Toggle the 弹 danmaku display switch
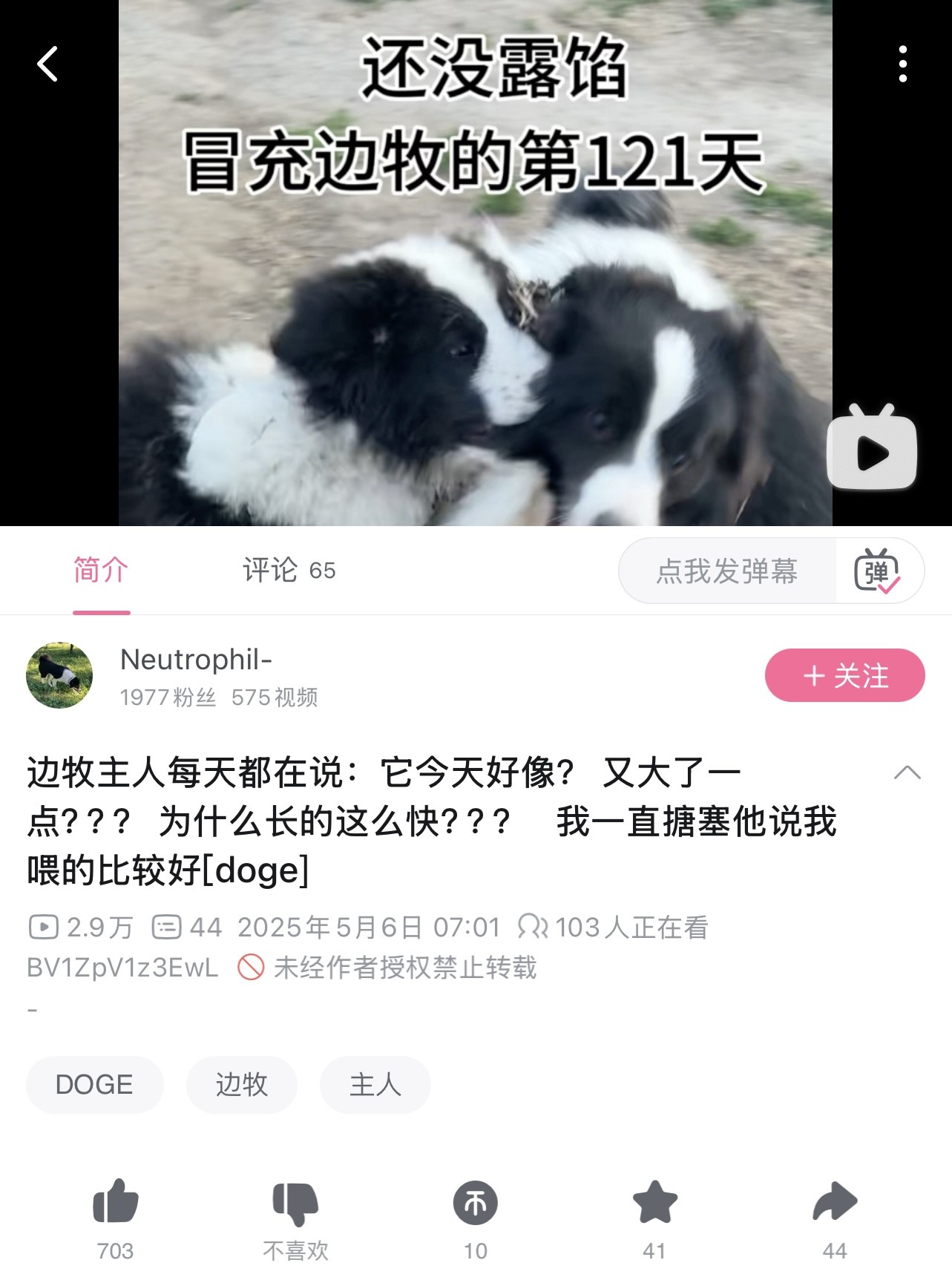This screenshot has height=1283, width=952. click(x=877, y=571)
